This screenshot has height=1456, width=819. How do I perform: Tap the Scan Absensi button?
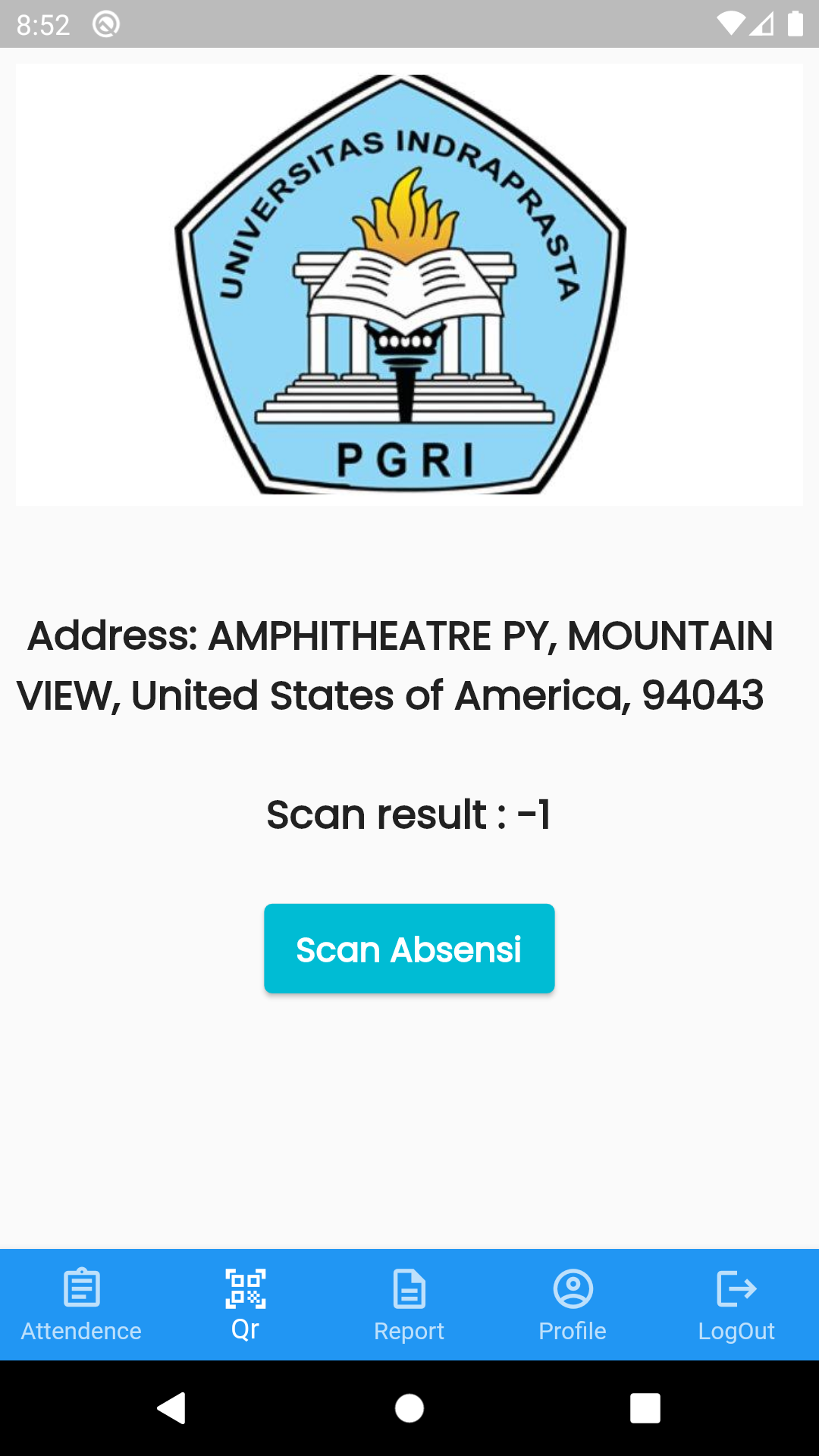(409, 948)
